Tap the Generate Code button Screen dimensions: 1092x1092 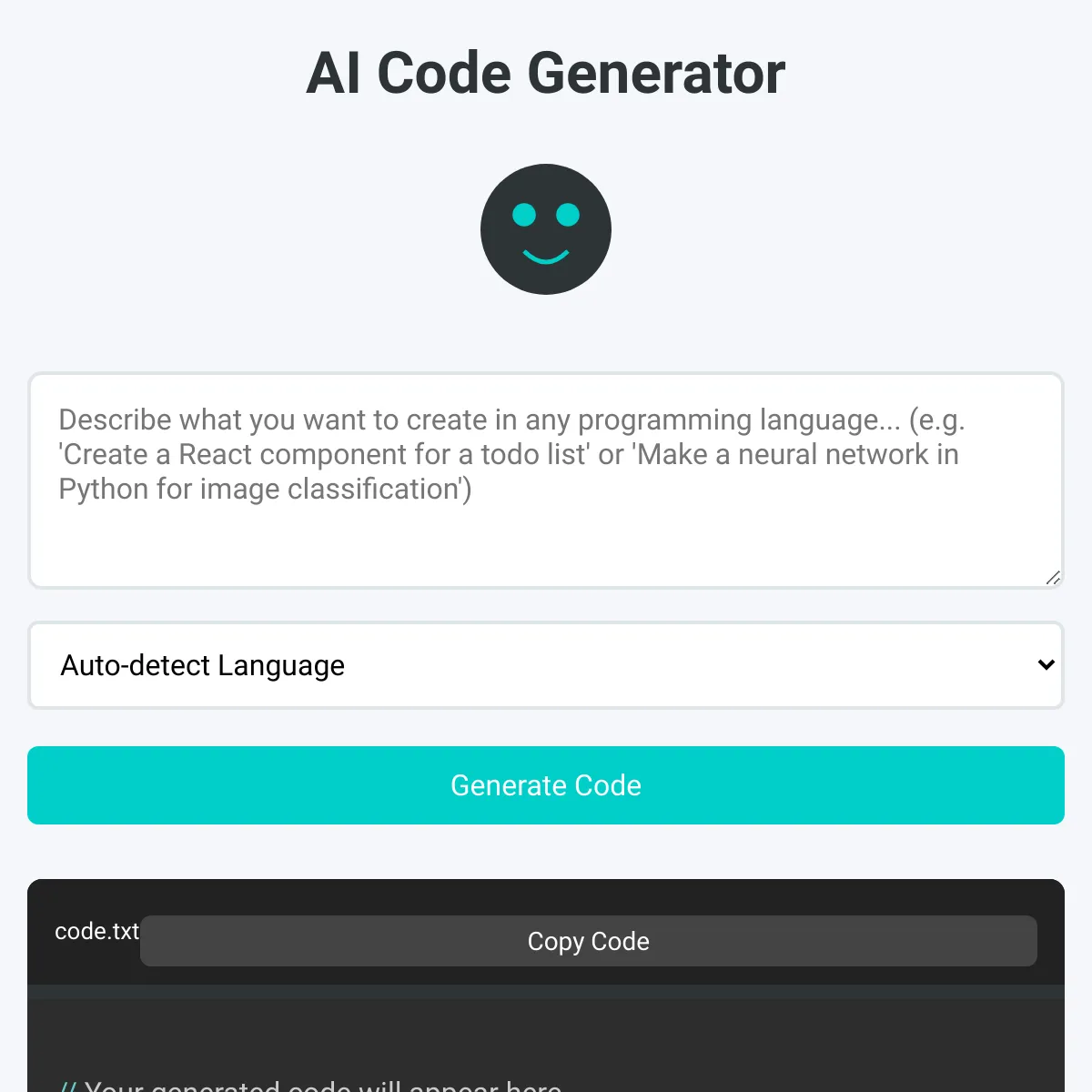546,785
